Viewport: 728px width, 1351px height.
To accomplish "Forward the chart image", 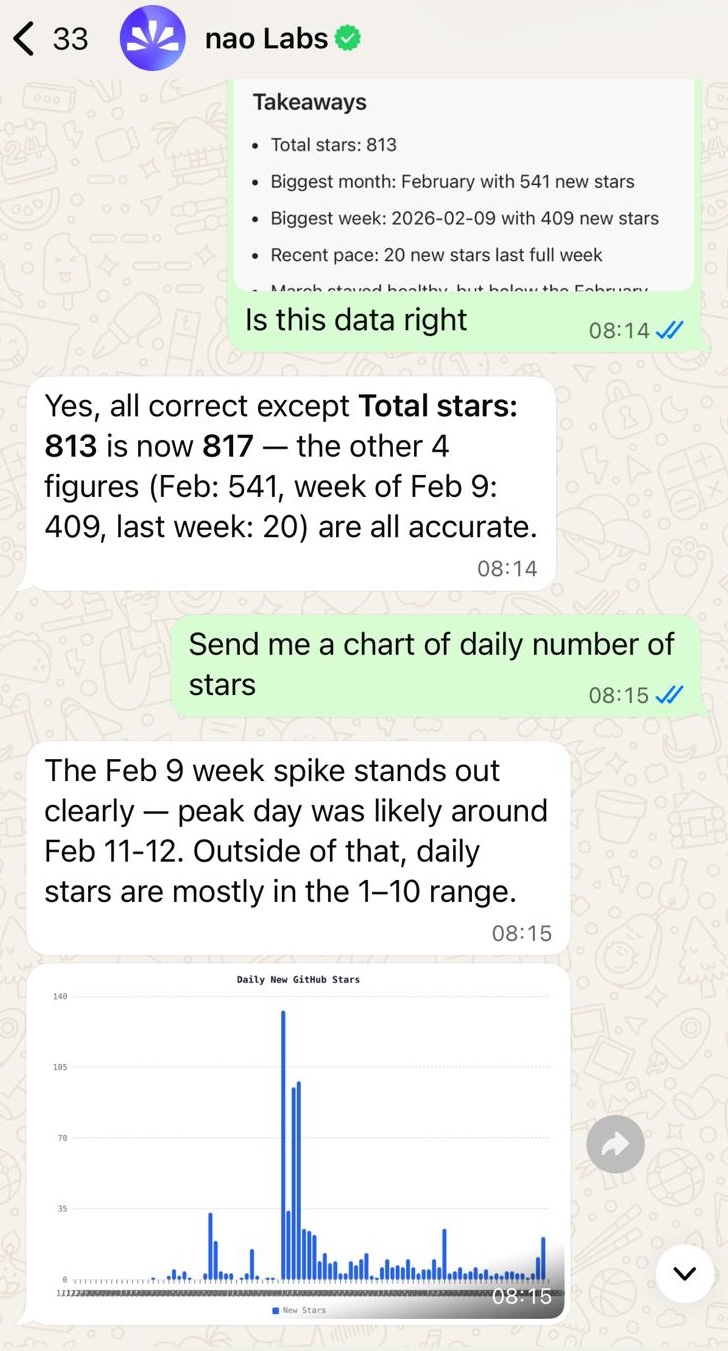I will point(615,1144).
